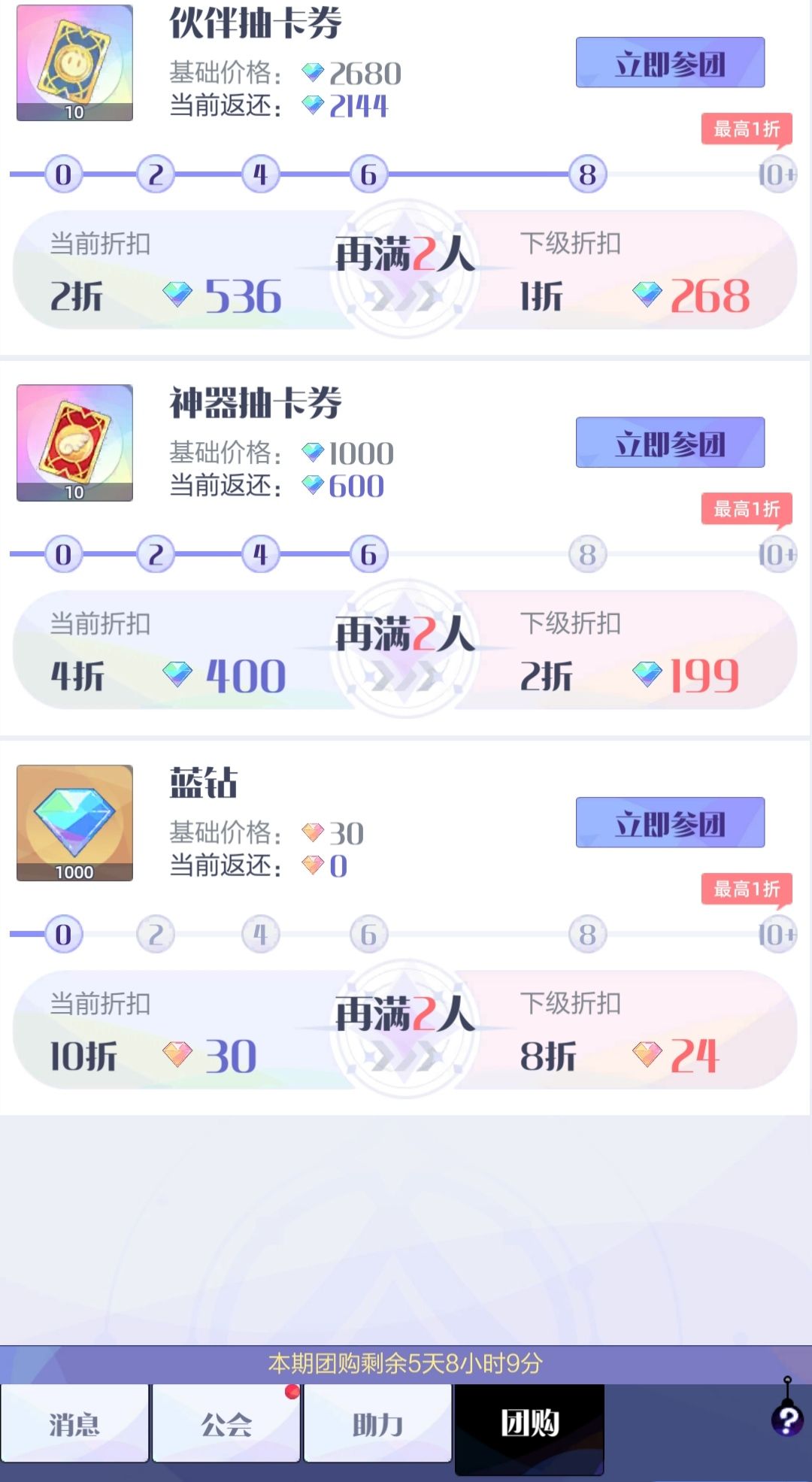The height and width of the screenshot is (1482, 812).
Task: Tap the 神器抽卡券 red card icon
Action: 73,444
